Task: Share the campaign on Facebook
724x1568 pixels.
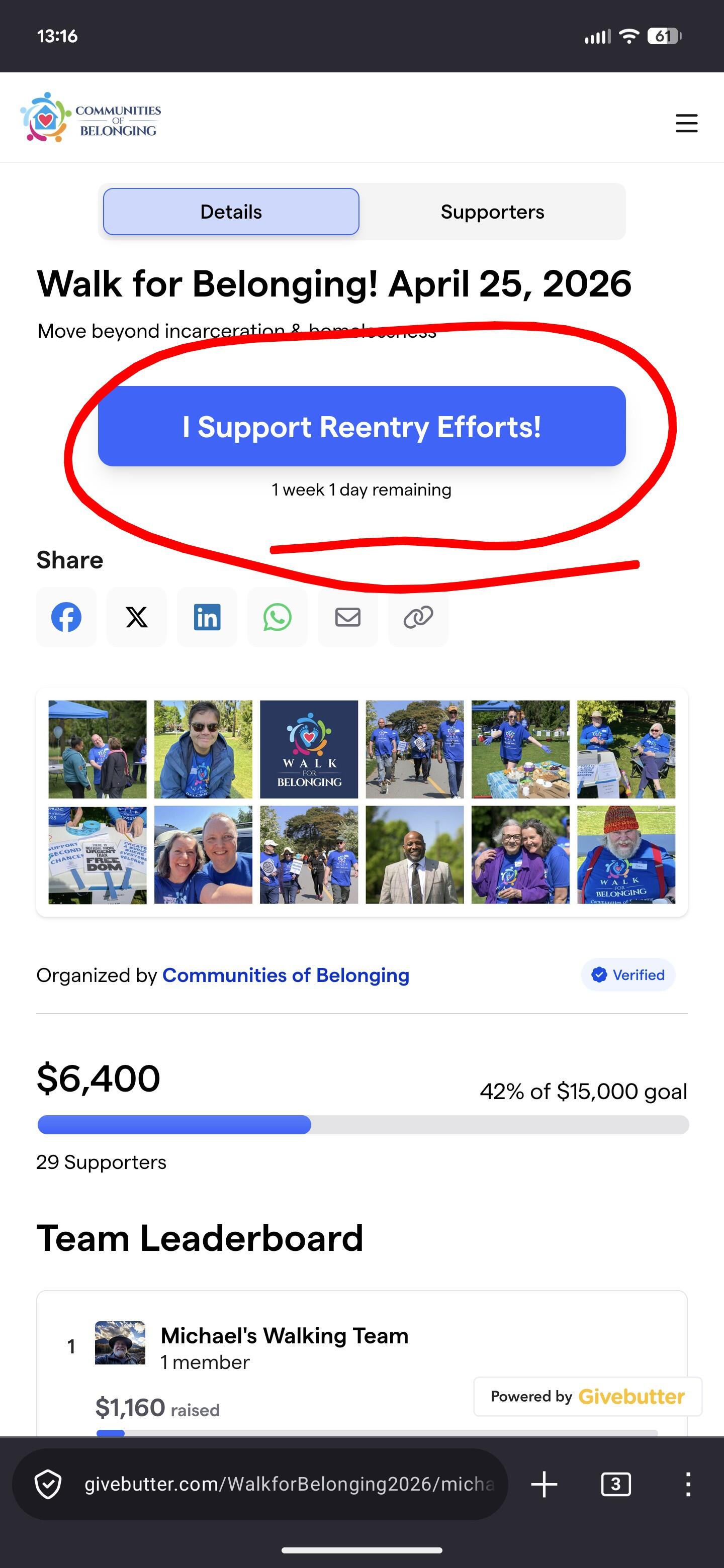Action: click(x=66, y=617)
